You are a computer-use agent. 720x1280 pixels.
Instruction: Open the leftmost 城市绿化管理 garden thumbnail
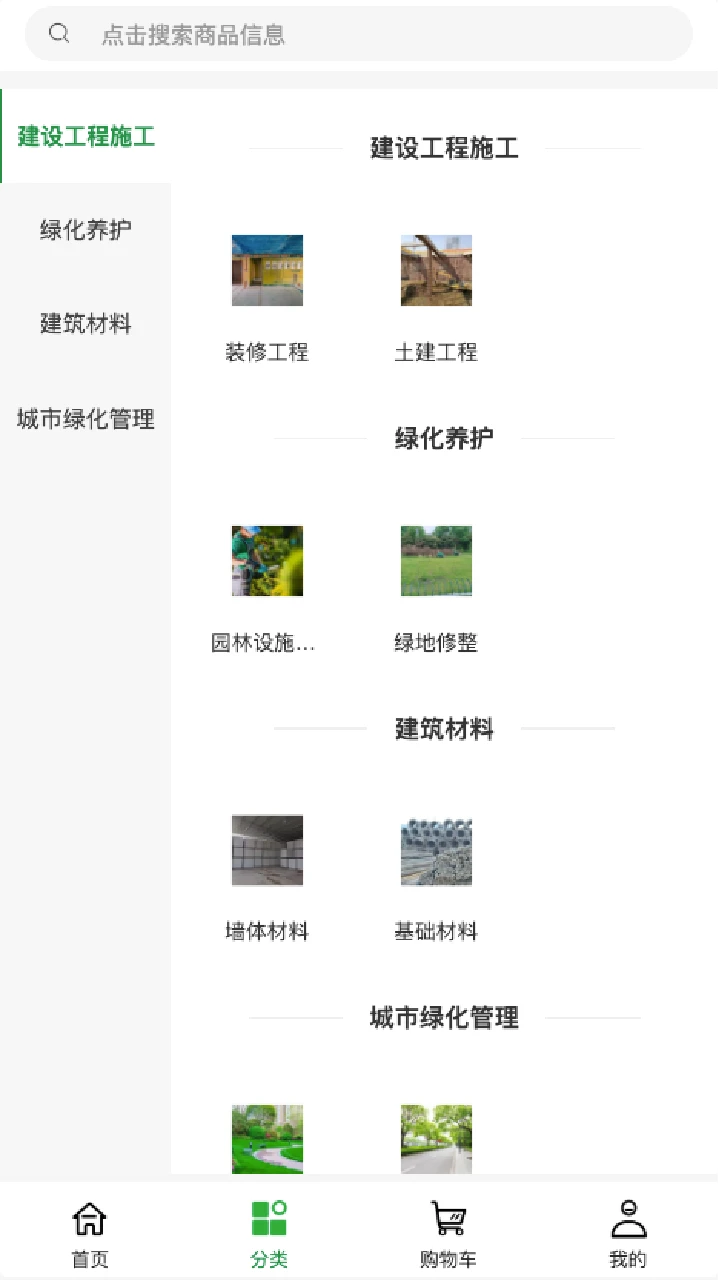point(267,1138)
